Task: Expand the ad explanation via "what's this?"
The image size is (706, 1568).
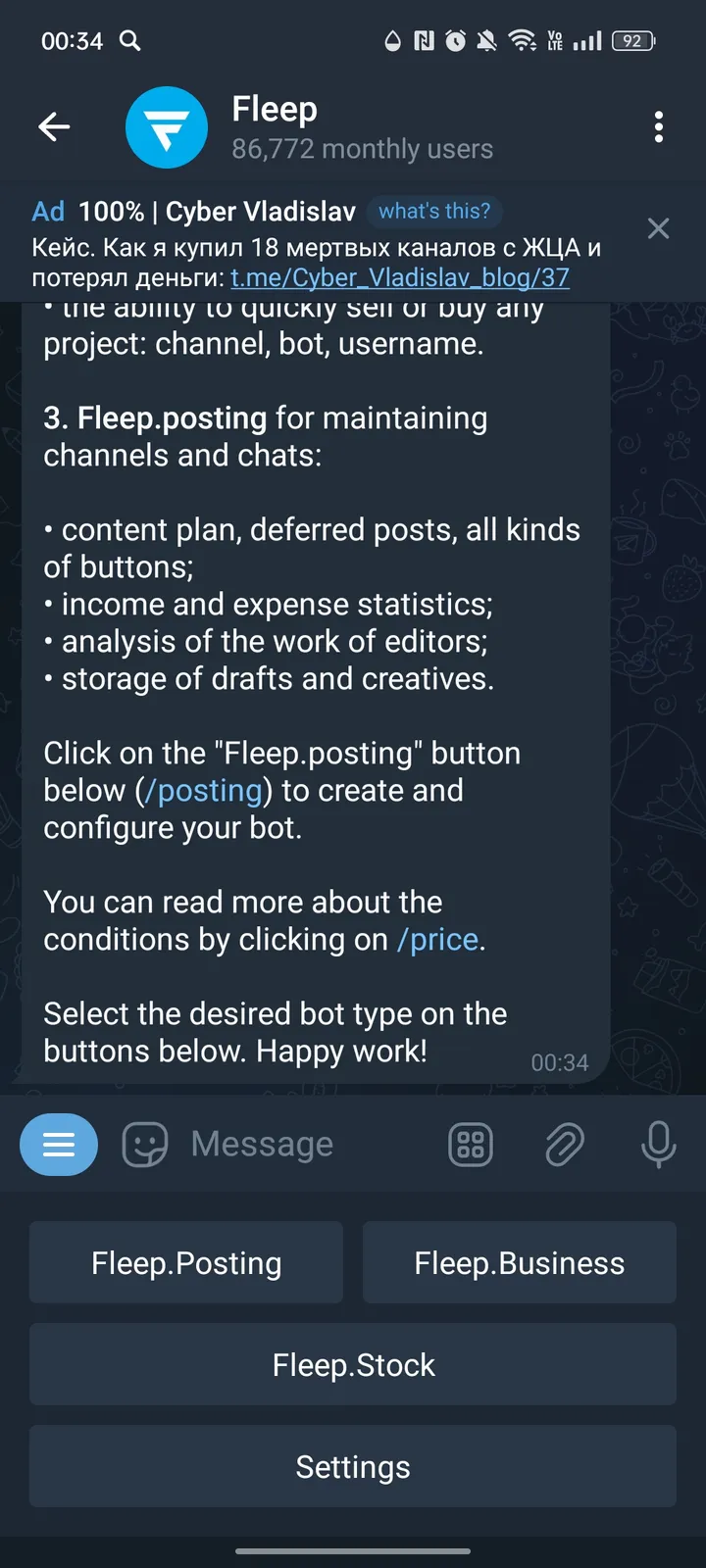Action: (x=434, y=212)
